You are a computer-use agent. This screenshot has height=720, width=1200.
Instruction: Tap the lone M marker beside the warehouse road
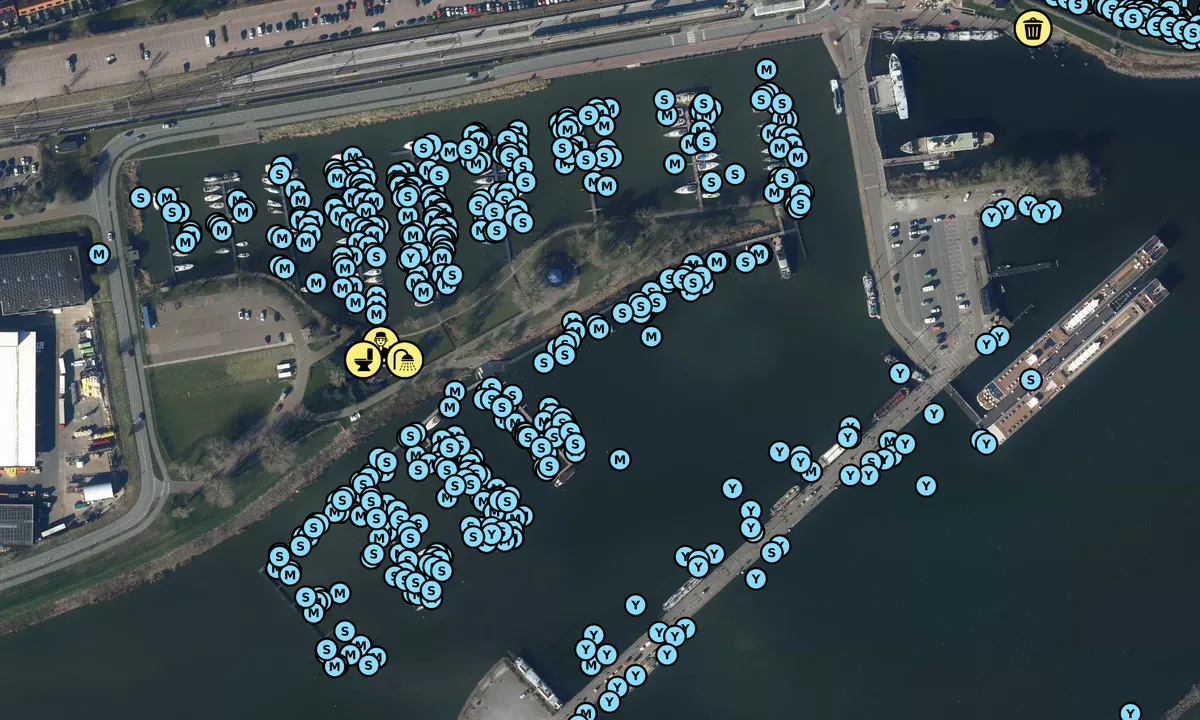click(99, 254)
